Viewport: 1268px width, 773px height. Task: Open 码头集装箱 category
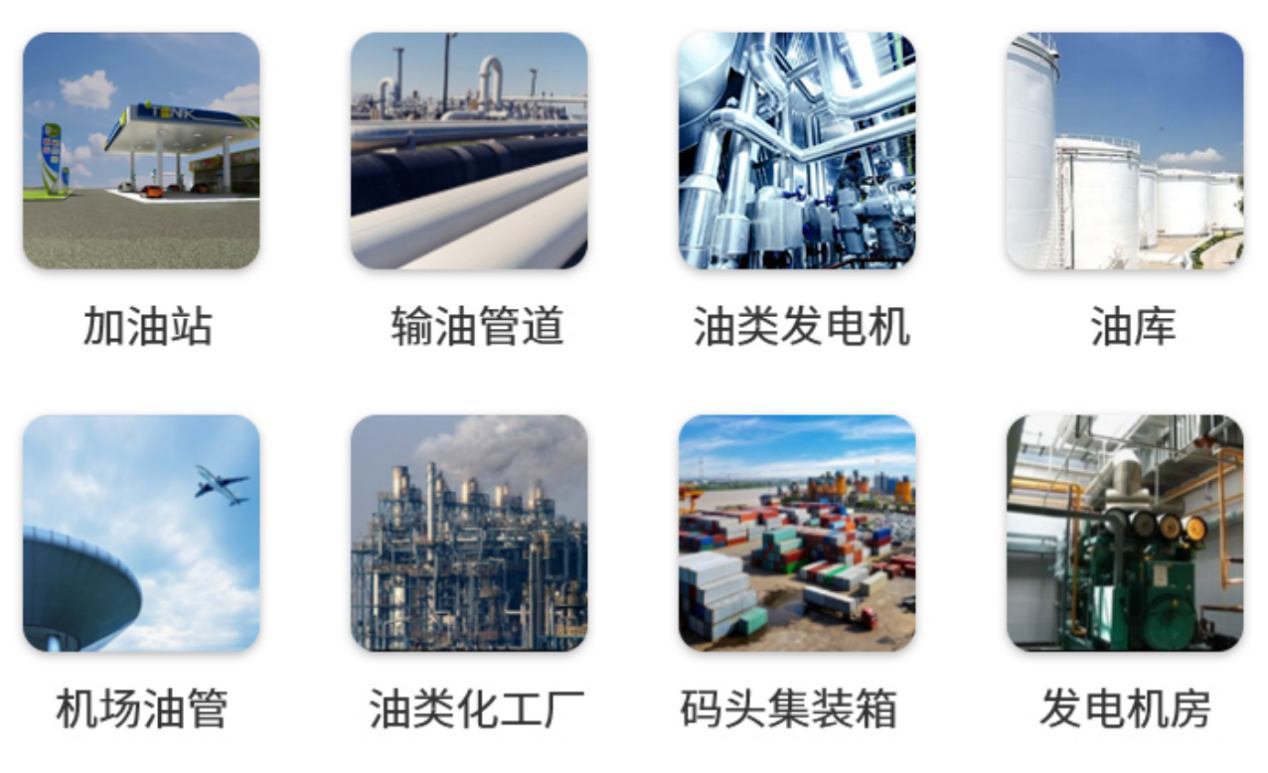pos(797,533)
